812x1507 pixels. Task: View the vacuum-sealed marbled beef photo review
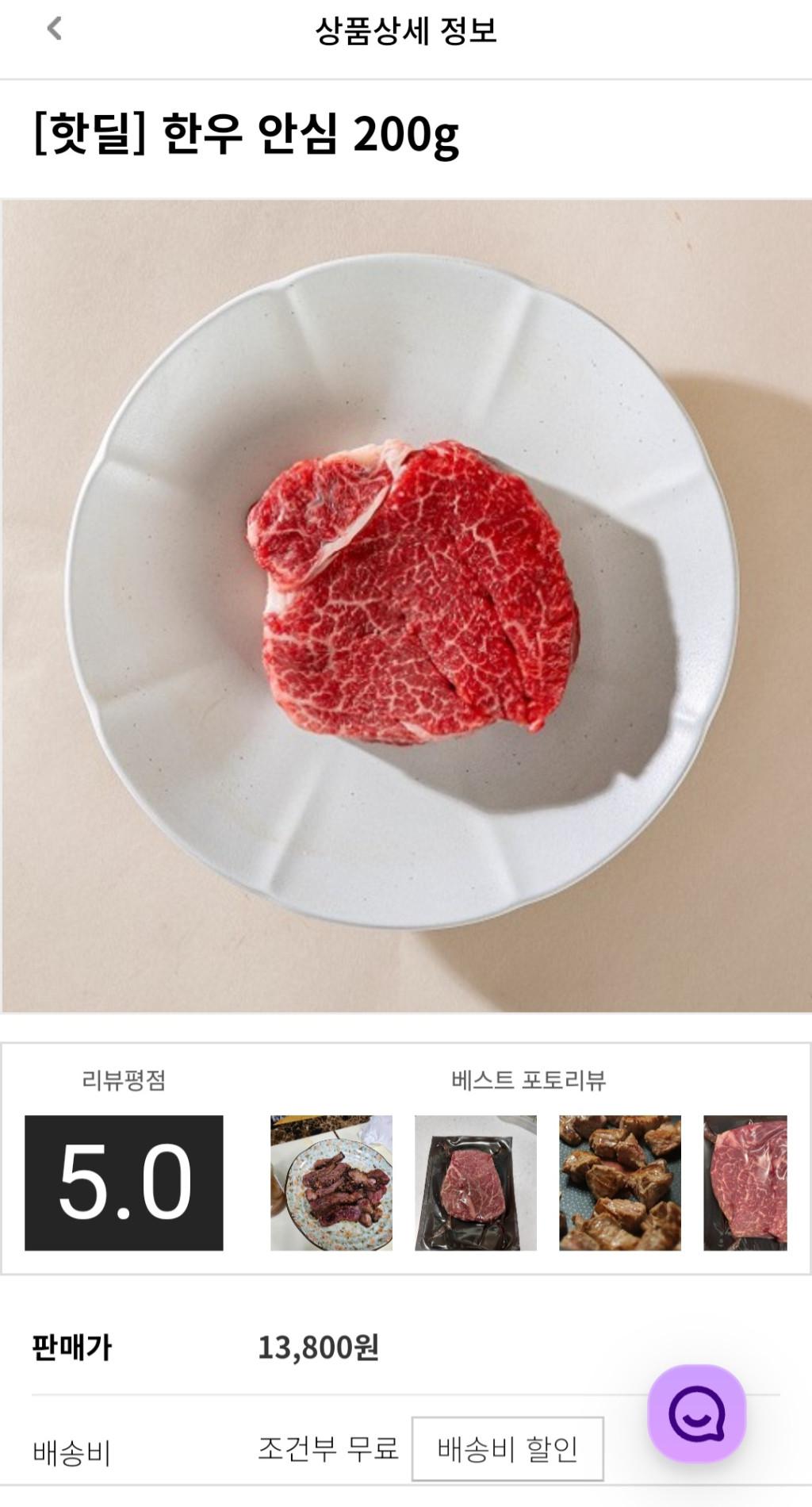coord(745,1183)
